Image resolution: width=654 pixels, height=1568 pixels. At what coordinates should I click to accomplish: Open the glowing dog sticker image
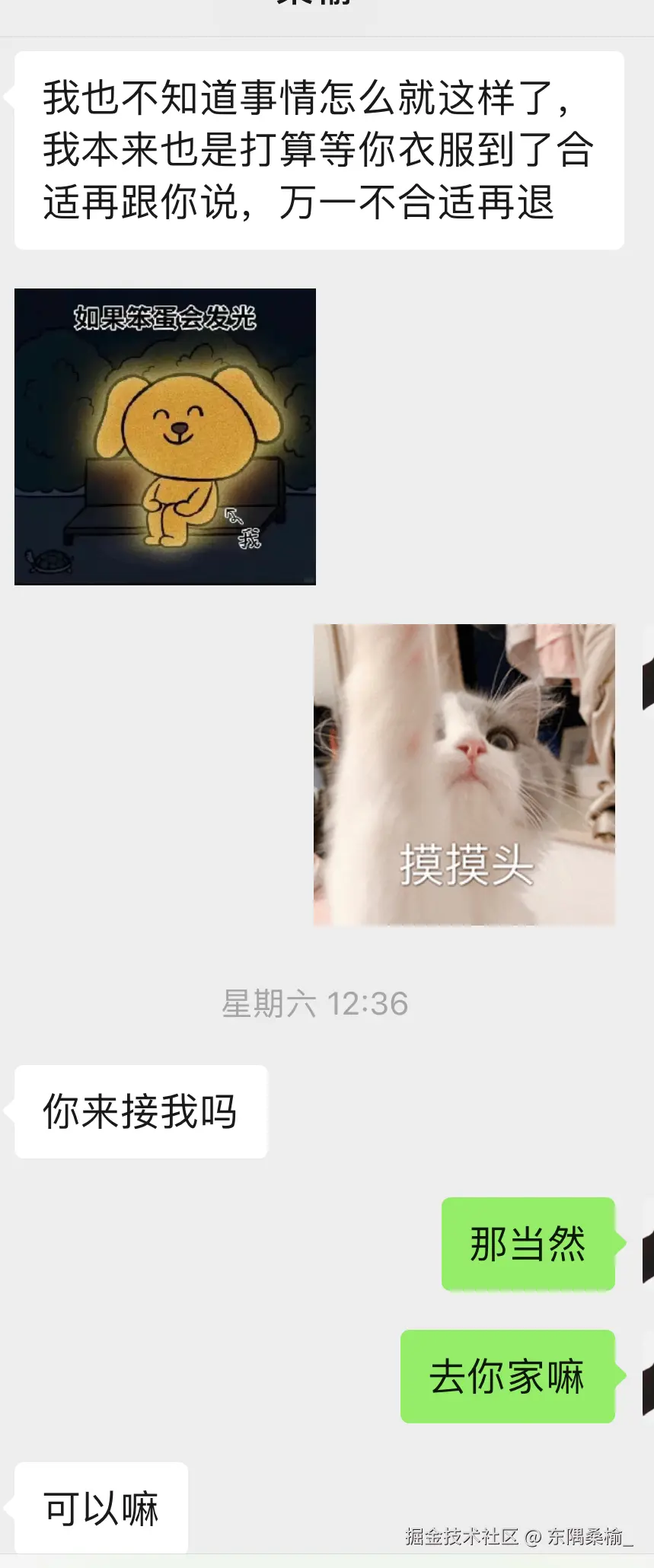pos(164,435)
